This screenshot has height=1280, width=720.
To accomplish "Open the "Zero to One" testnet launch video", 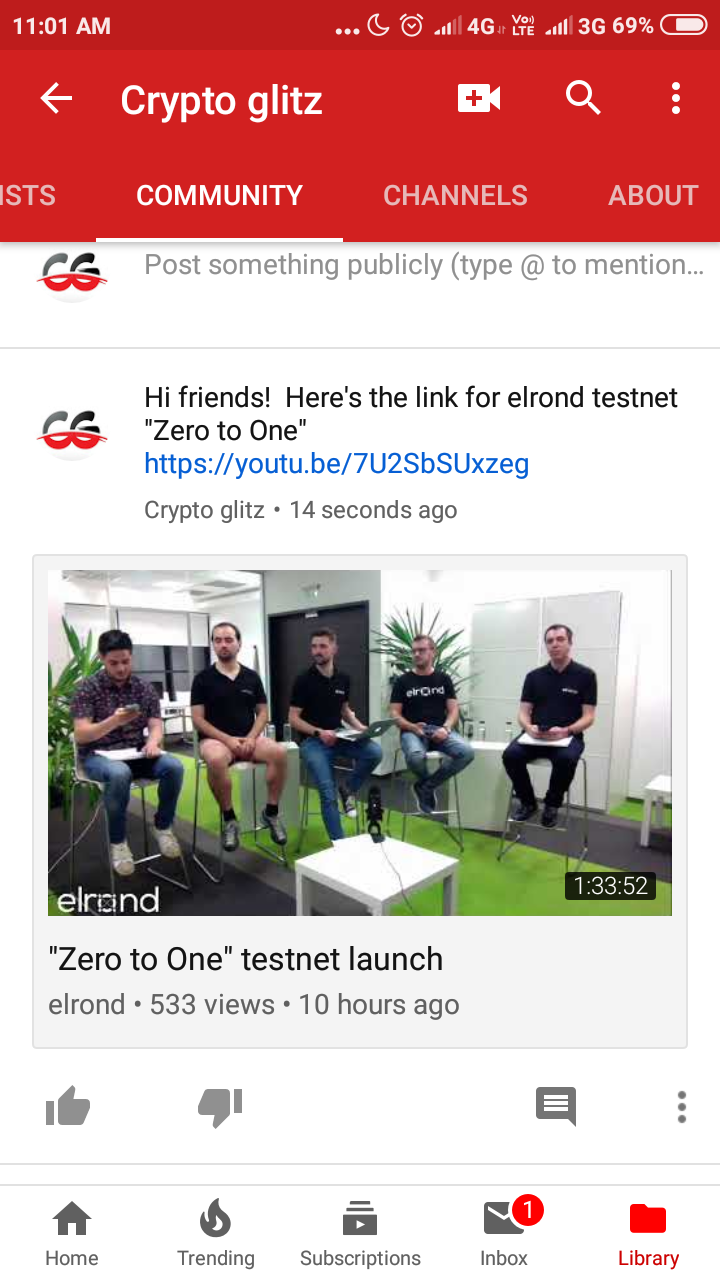I will pyautogui.click(x=359, y=742).
